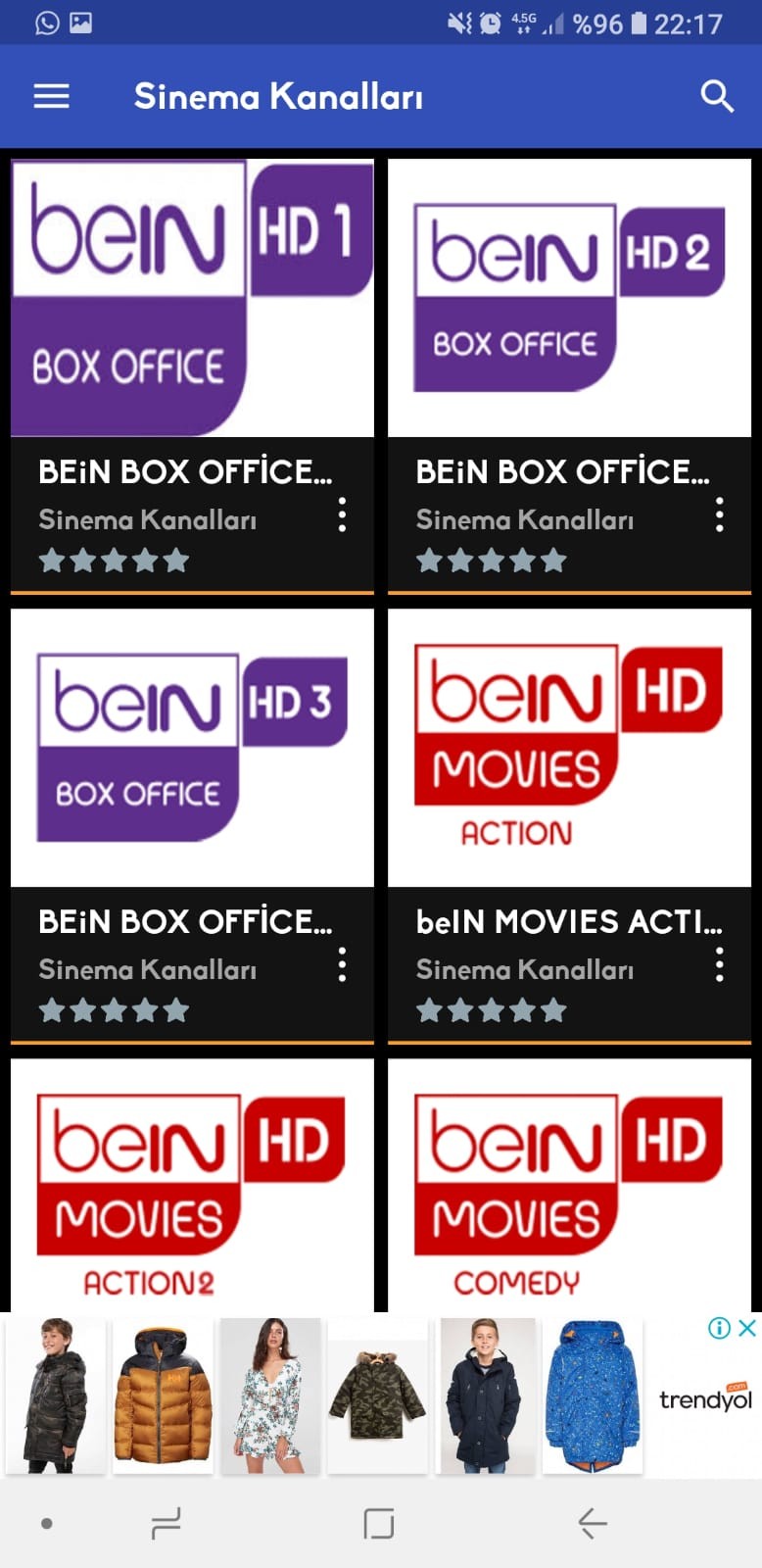Tap the search magnifier in app bar
Viewport: 762px width, 1568px height.
(x=717, y=96)
